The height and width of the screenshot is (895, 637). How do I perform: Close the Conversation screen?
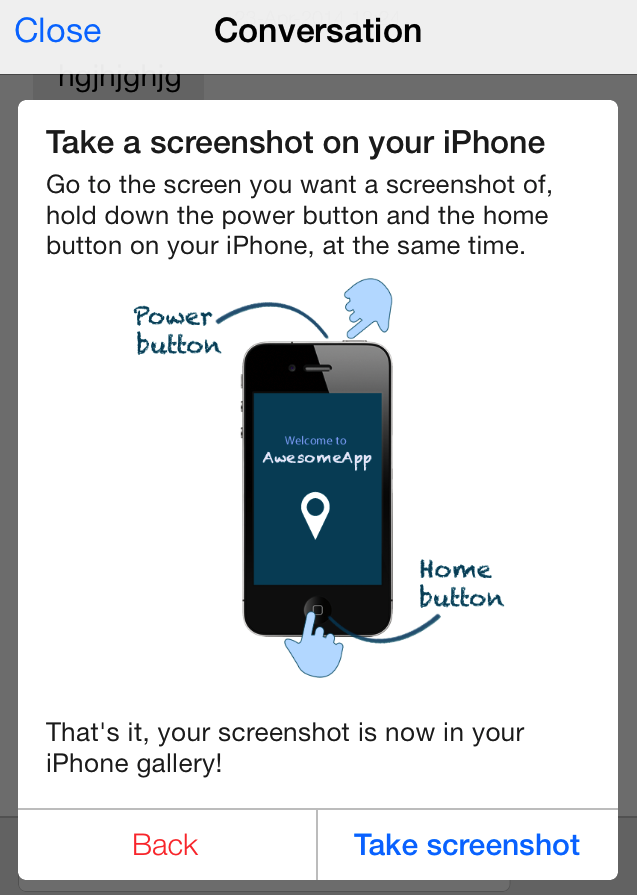pos(57,31)
